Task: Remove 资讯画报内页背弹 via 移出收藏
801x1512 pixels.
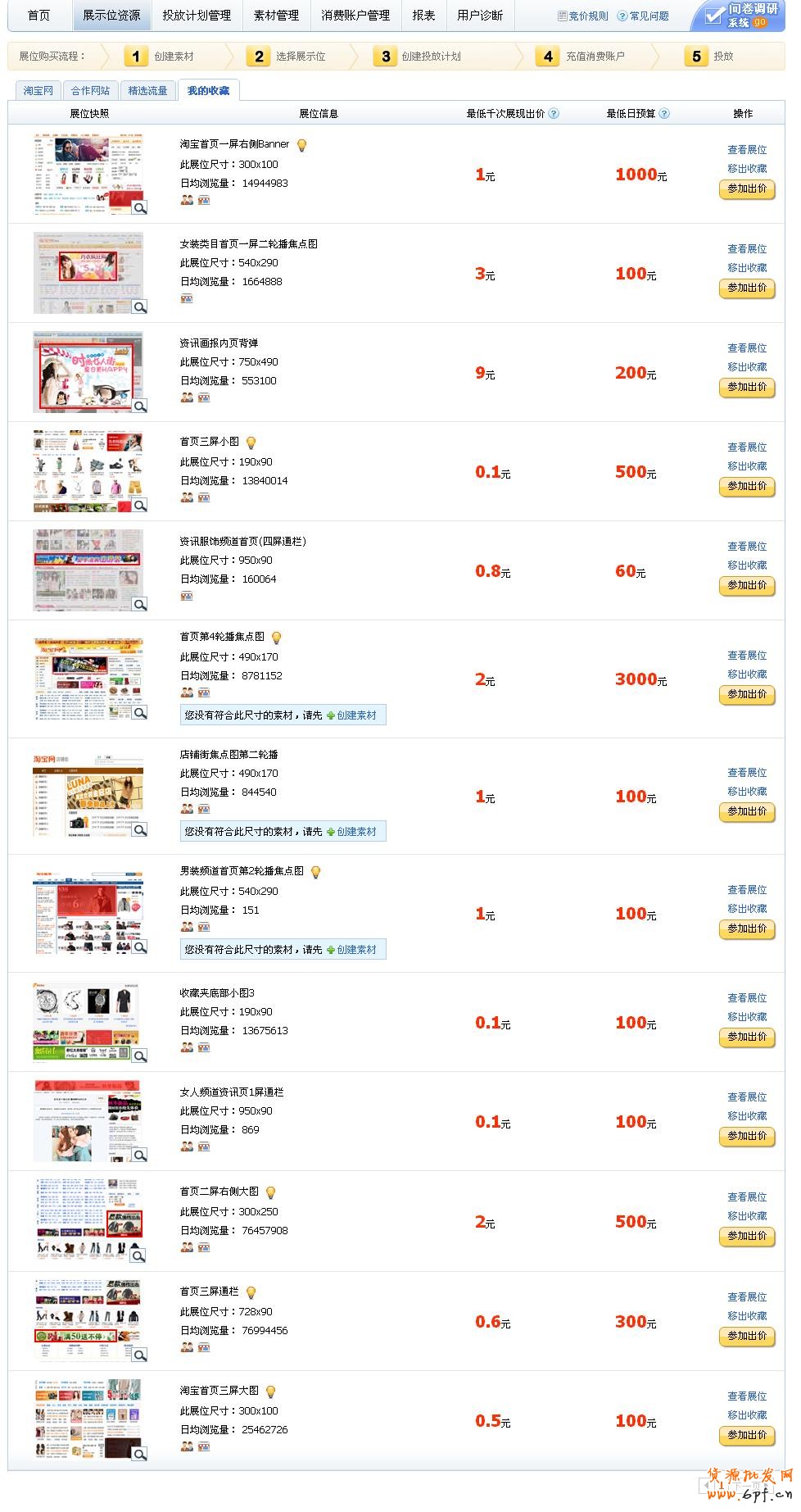Action: coord(747,367)
